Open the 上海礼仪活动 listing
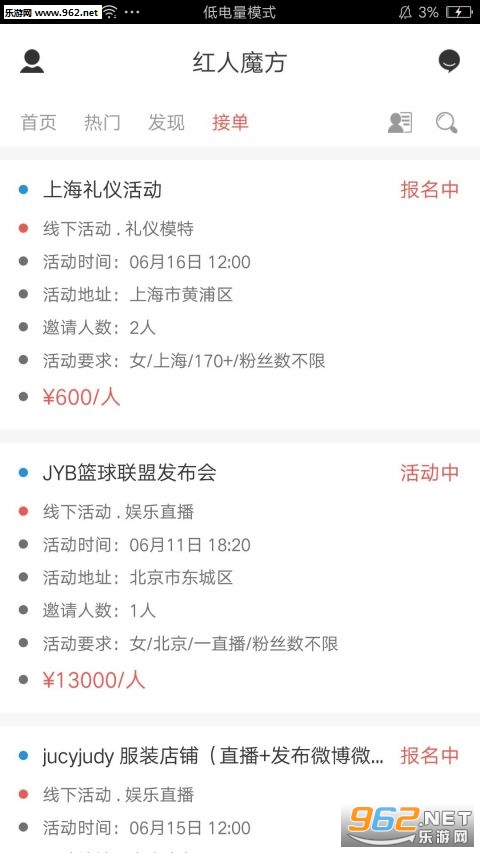Image resolution: width=480 pixels, height=853 pixels. coord(240,294)
